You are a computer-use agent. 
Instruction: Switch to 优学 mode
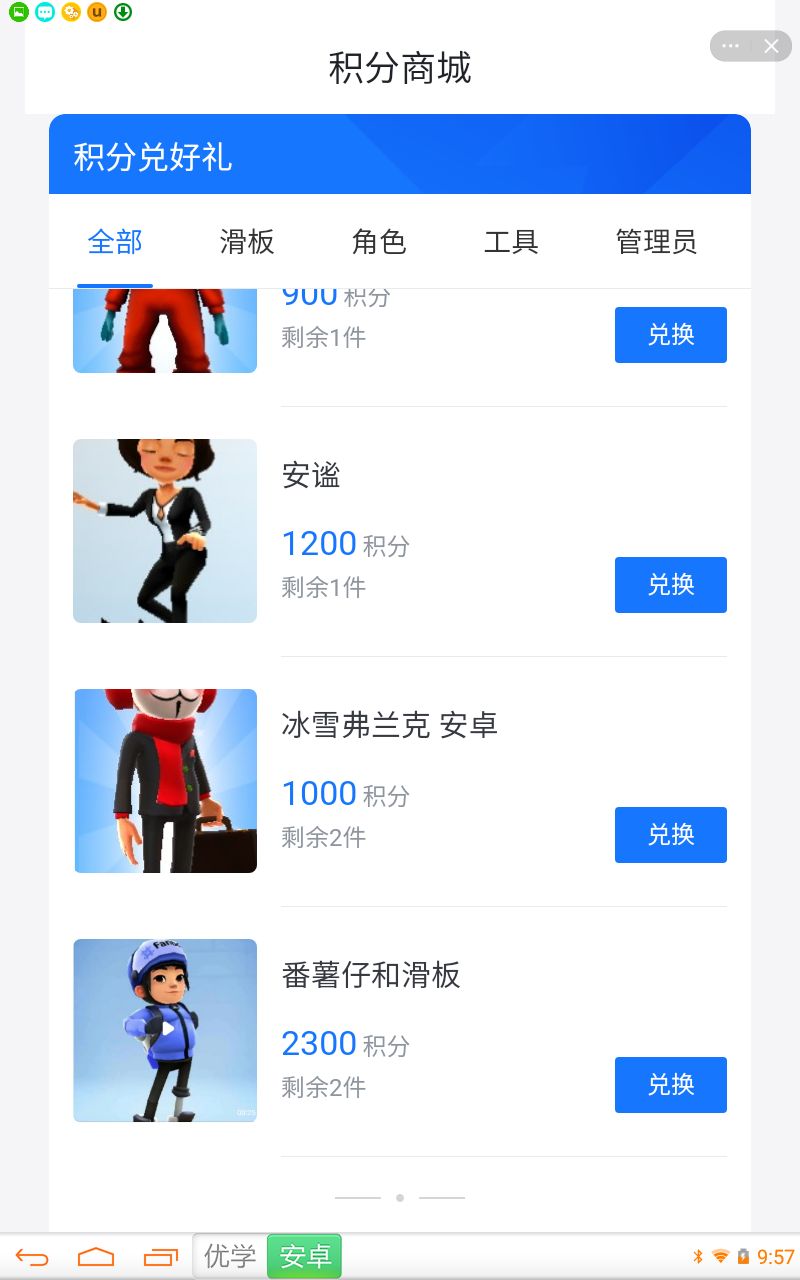(230, 1256)
